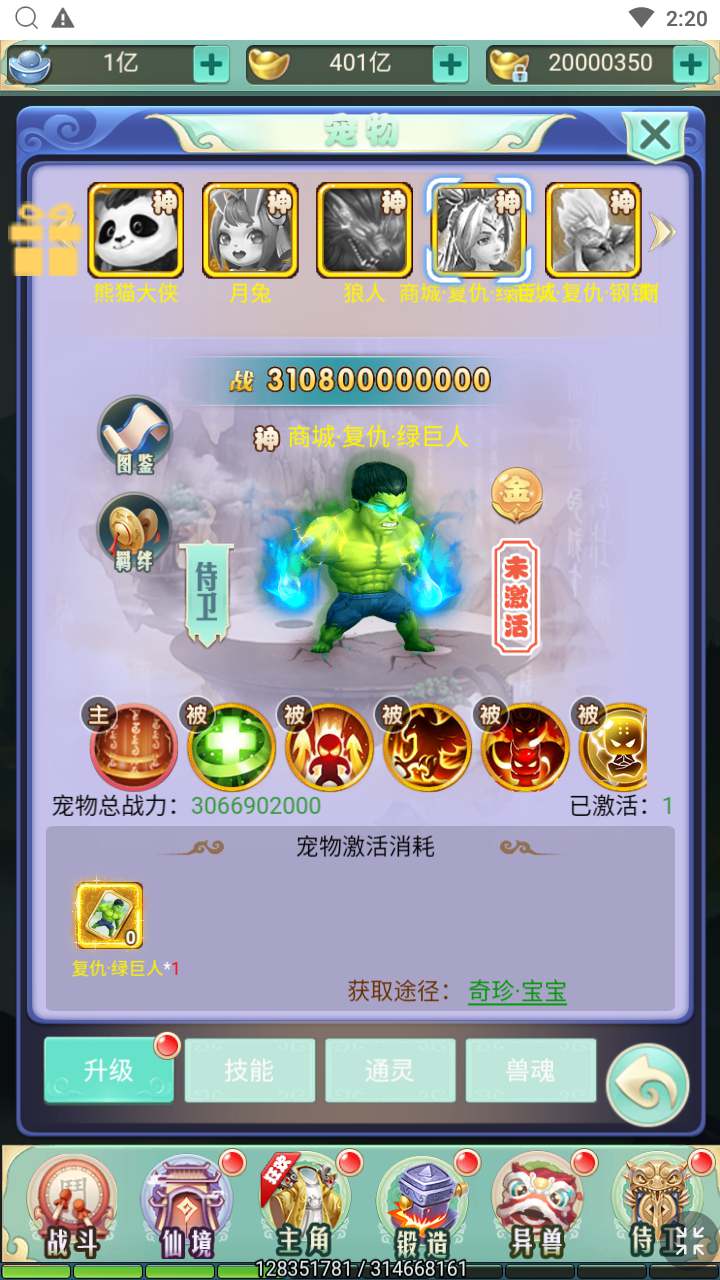Switch to the 升级 tab
The width and height of the screenshot is (720, 1280).
pos(108,1070)
